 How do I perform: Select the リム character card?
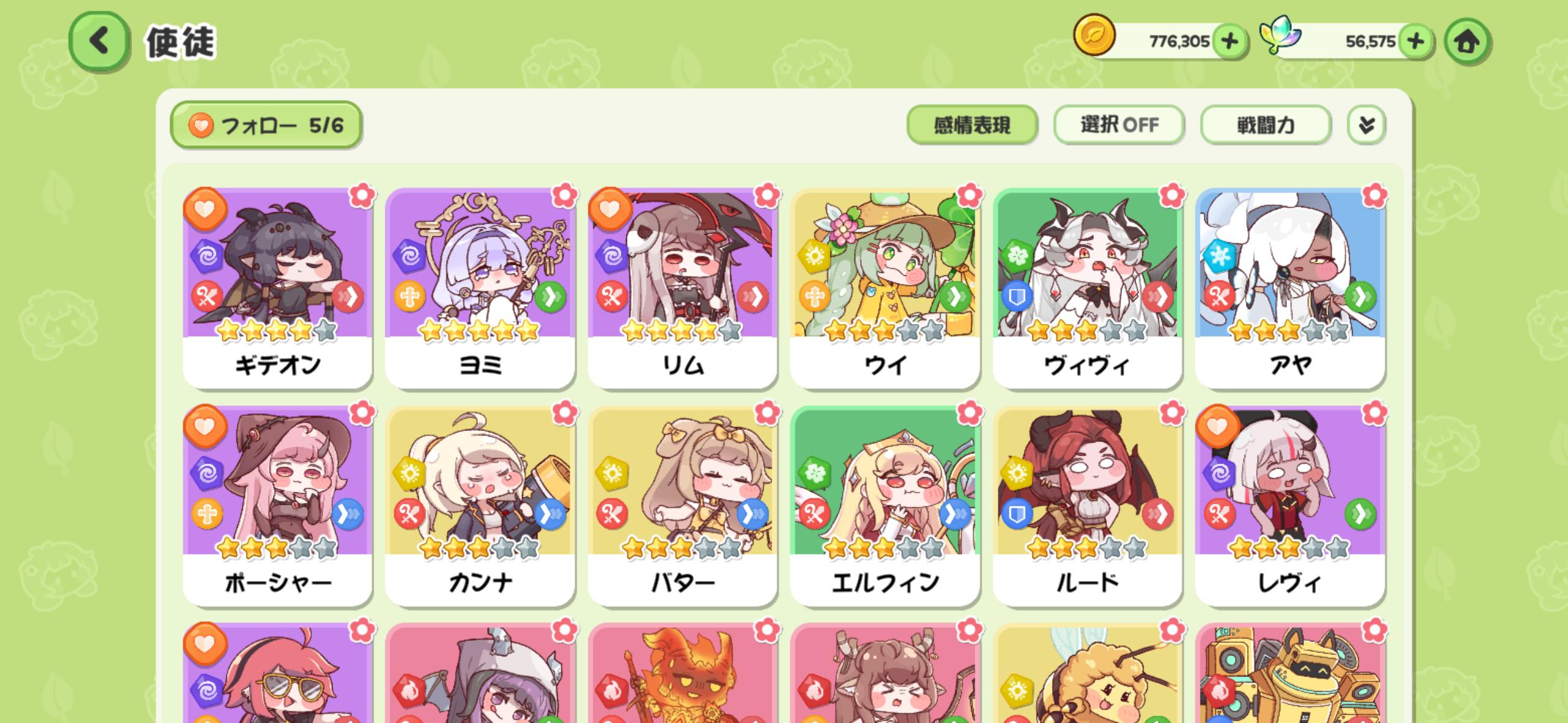[x=683, y=288]
